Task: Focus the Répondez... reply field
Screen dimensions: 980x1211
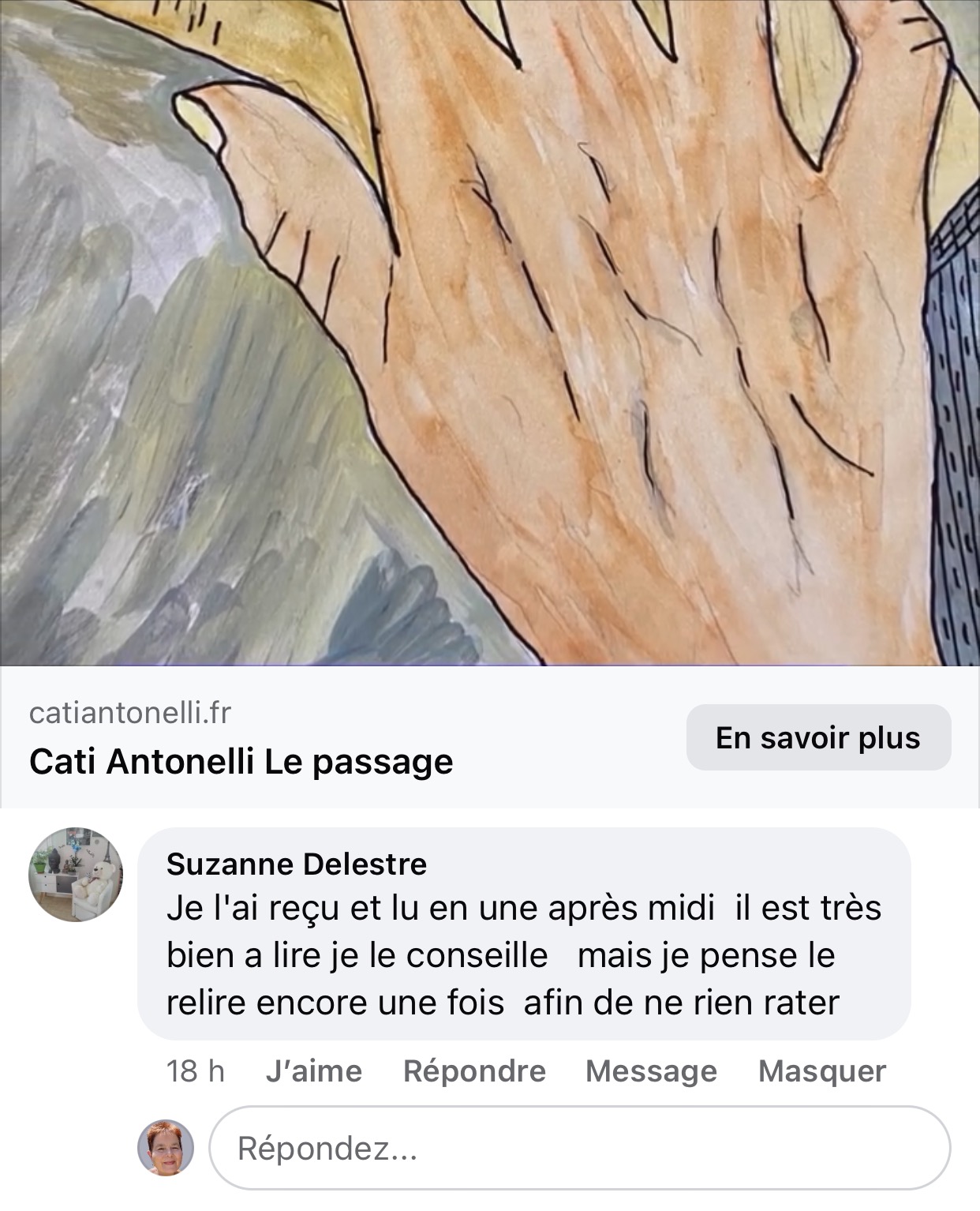Action: coord(580,1148)
